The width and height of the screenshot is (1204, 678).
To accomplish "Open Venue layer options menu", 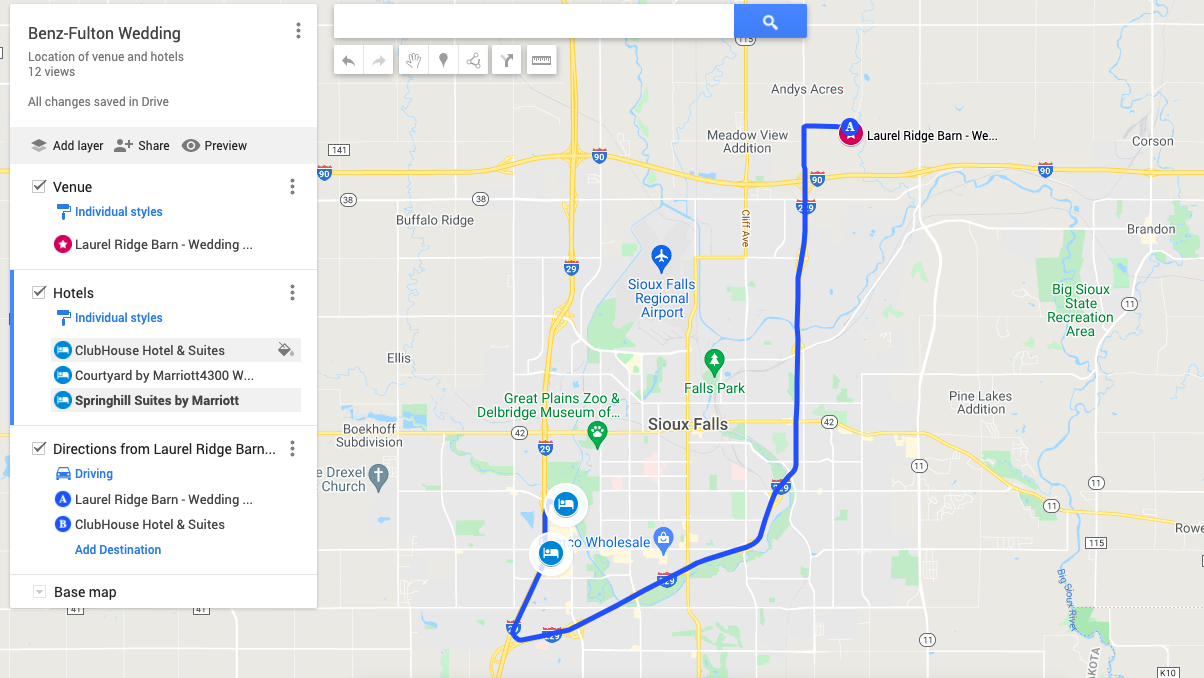I will 292,187.
